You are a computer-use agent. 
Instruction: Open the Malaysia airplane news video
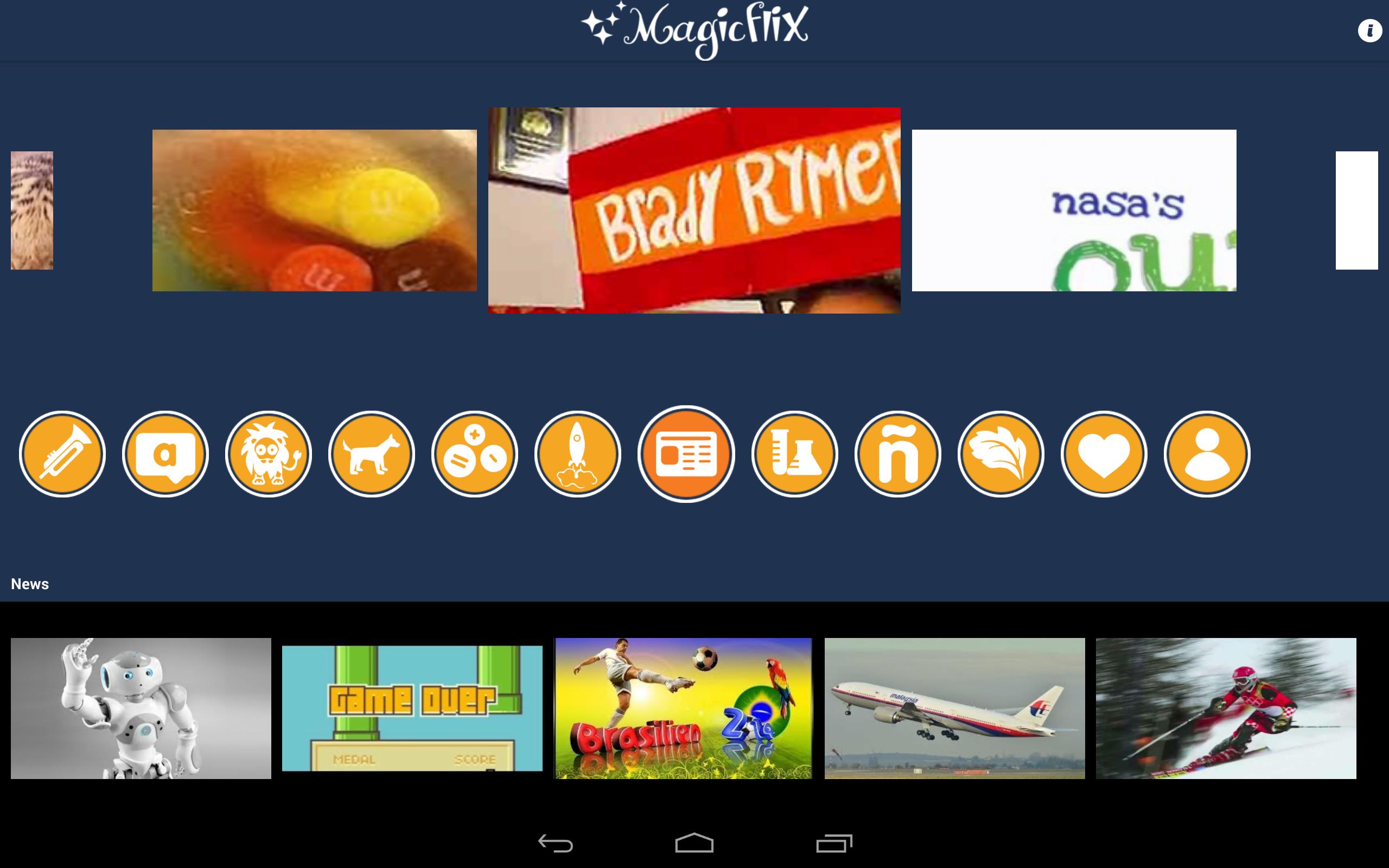(x=954, y=708)
